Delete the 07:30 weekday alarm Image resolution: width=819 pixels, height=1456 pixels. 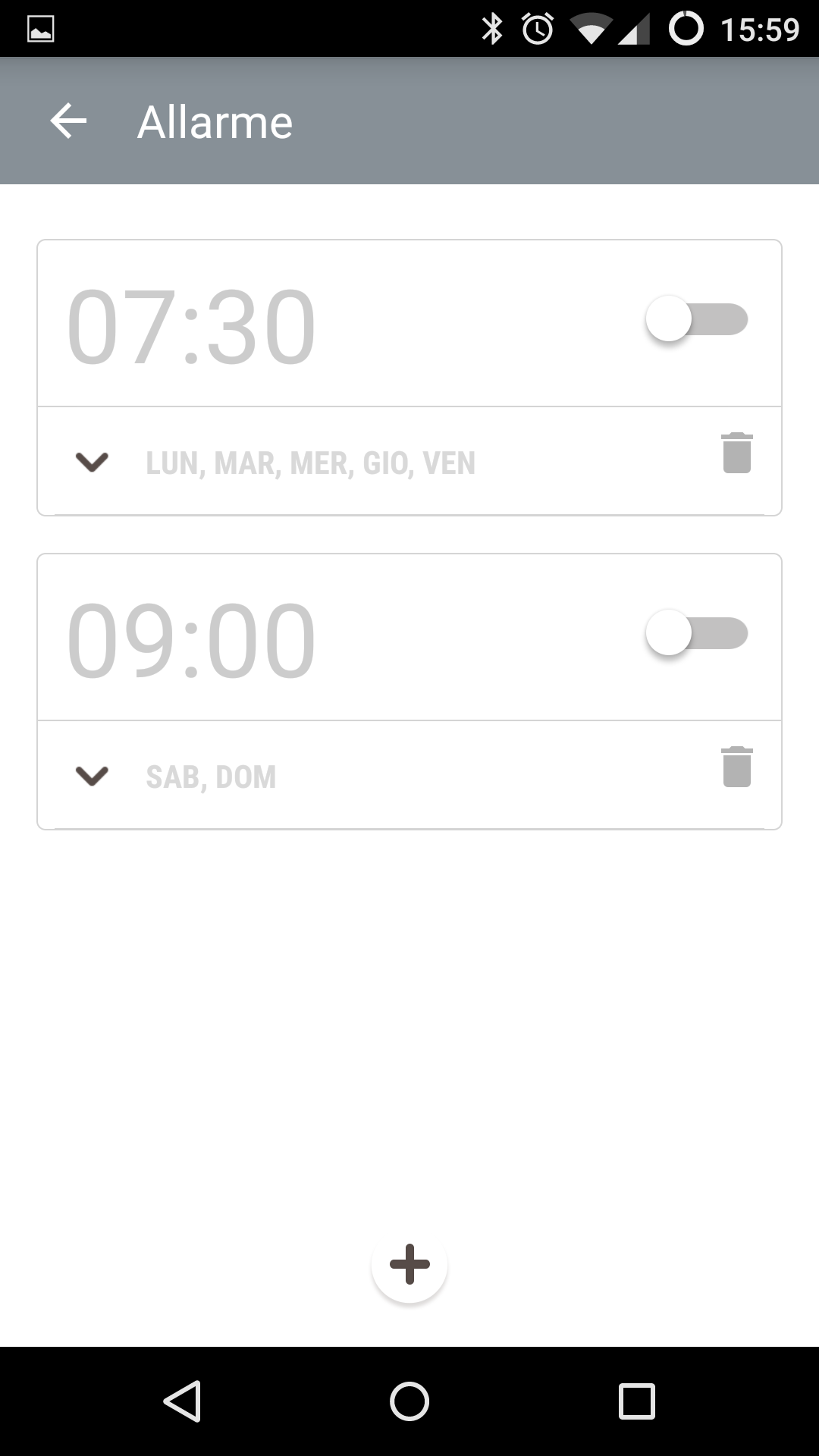pyautogui.click(x=736, y=453)
